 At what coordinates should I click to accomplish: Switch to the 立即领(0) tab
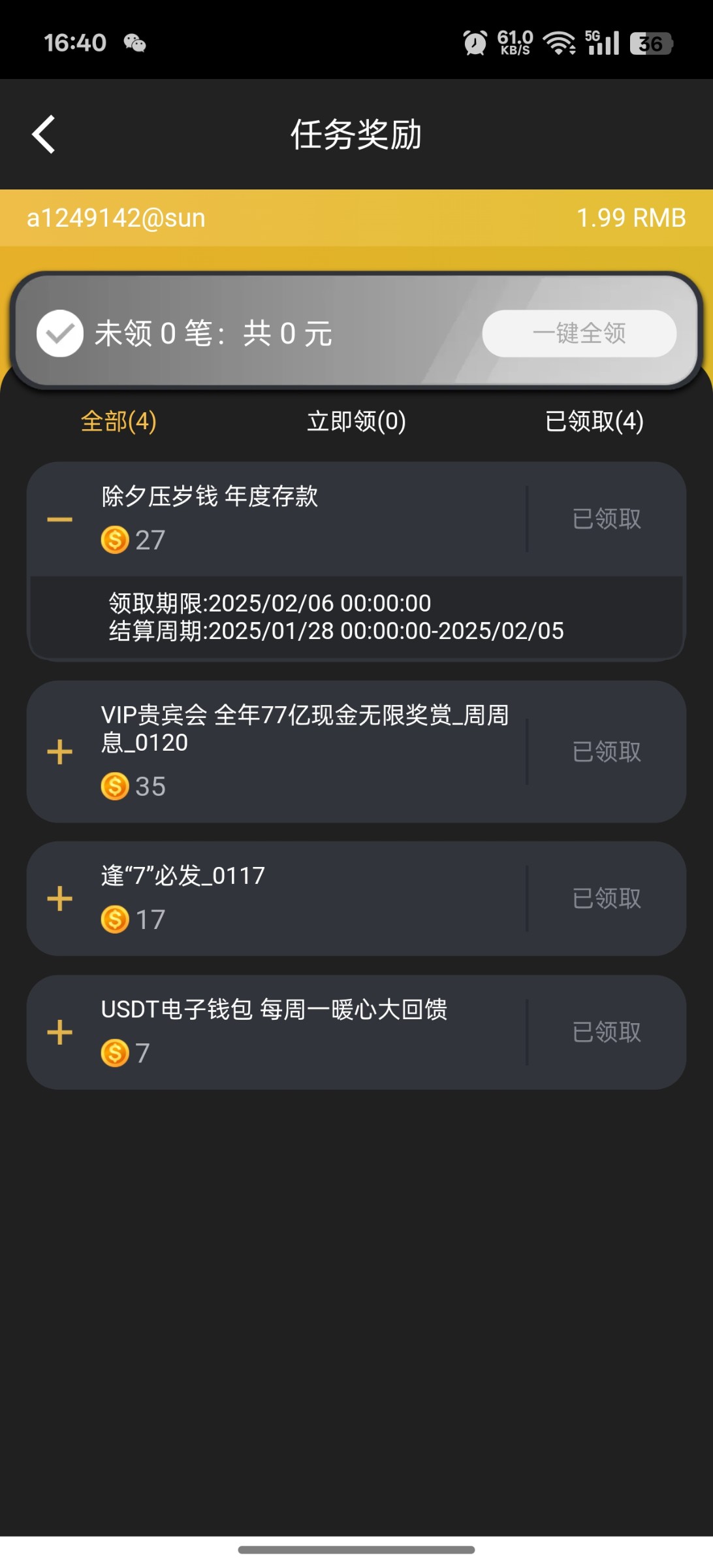356,421
